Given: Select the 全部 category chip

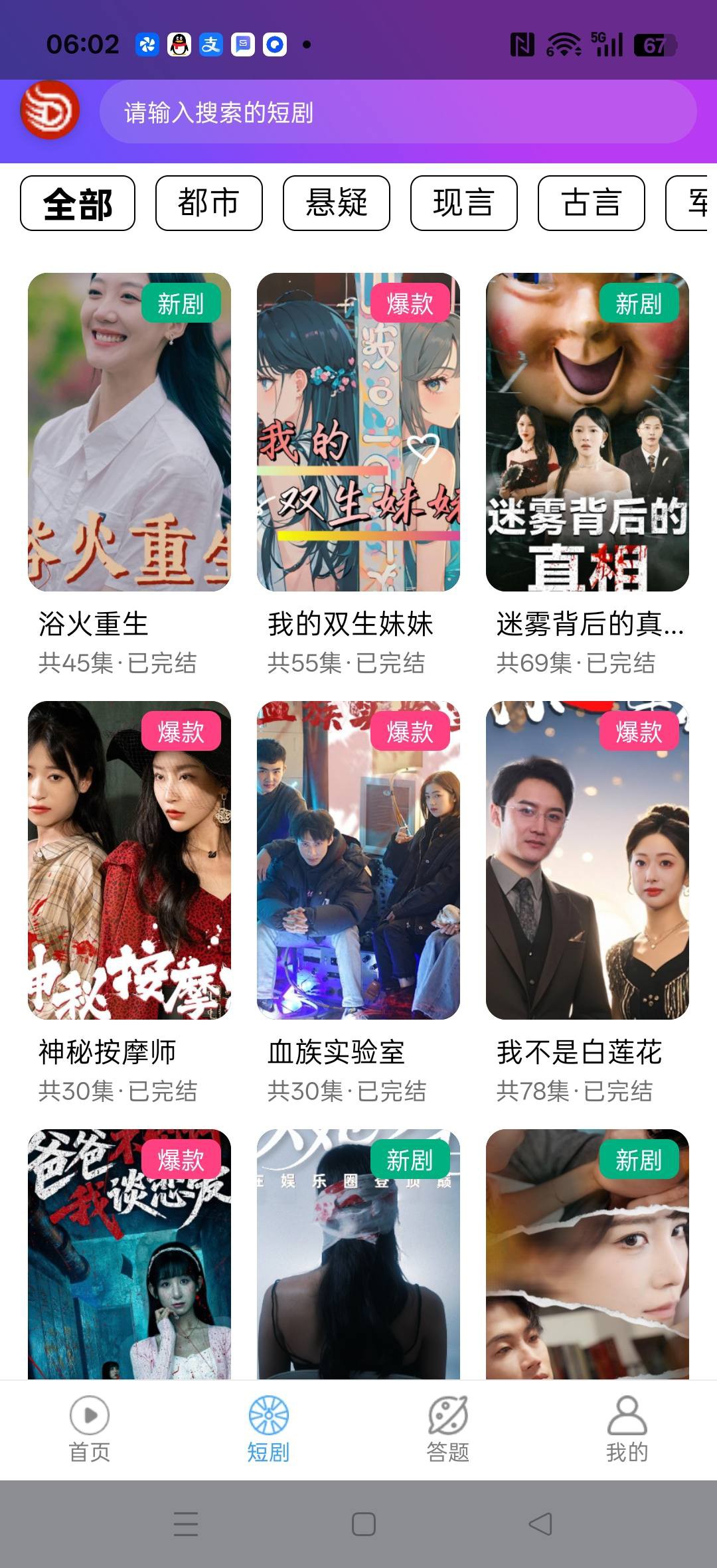Looking at the screenshot, I should (x=78, y=203).
